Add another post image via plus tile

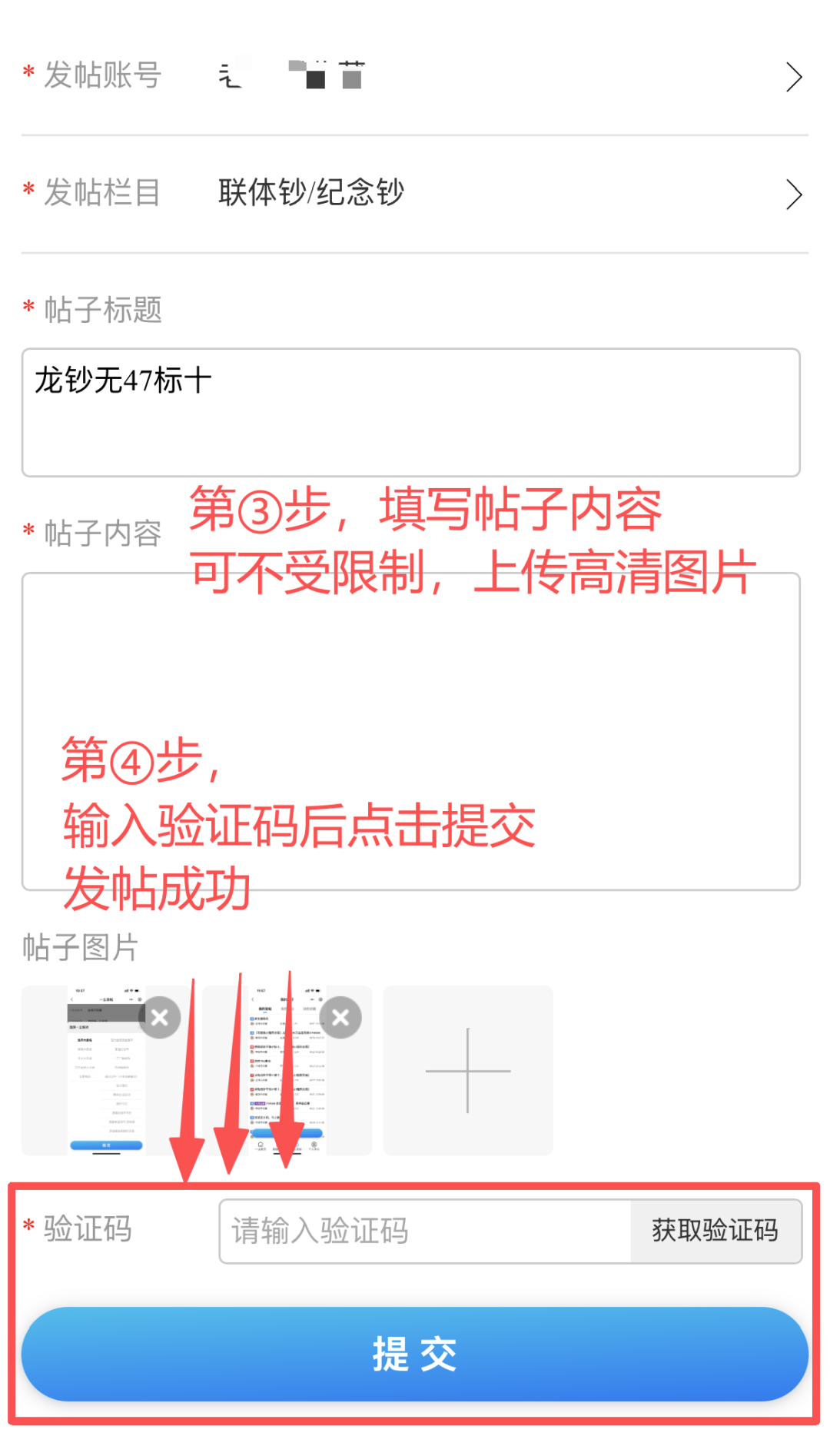[x=467, y=1070]
